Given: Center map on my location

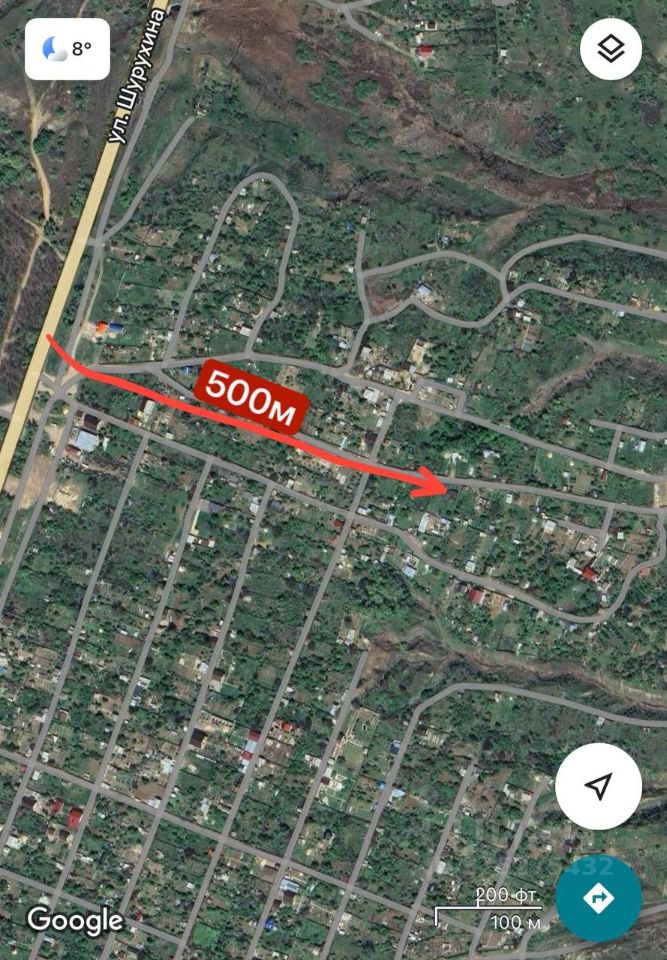Looking at the screenshot, I should point(598,786).
